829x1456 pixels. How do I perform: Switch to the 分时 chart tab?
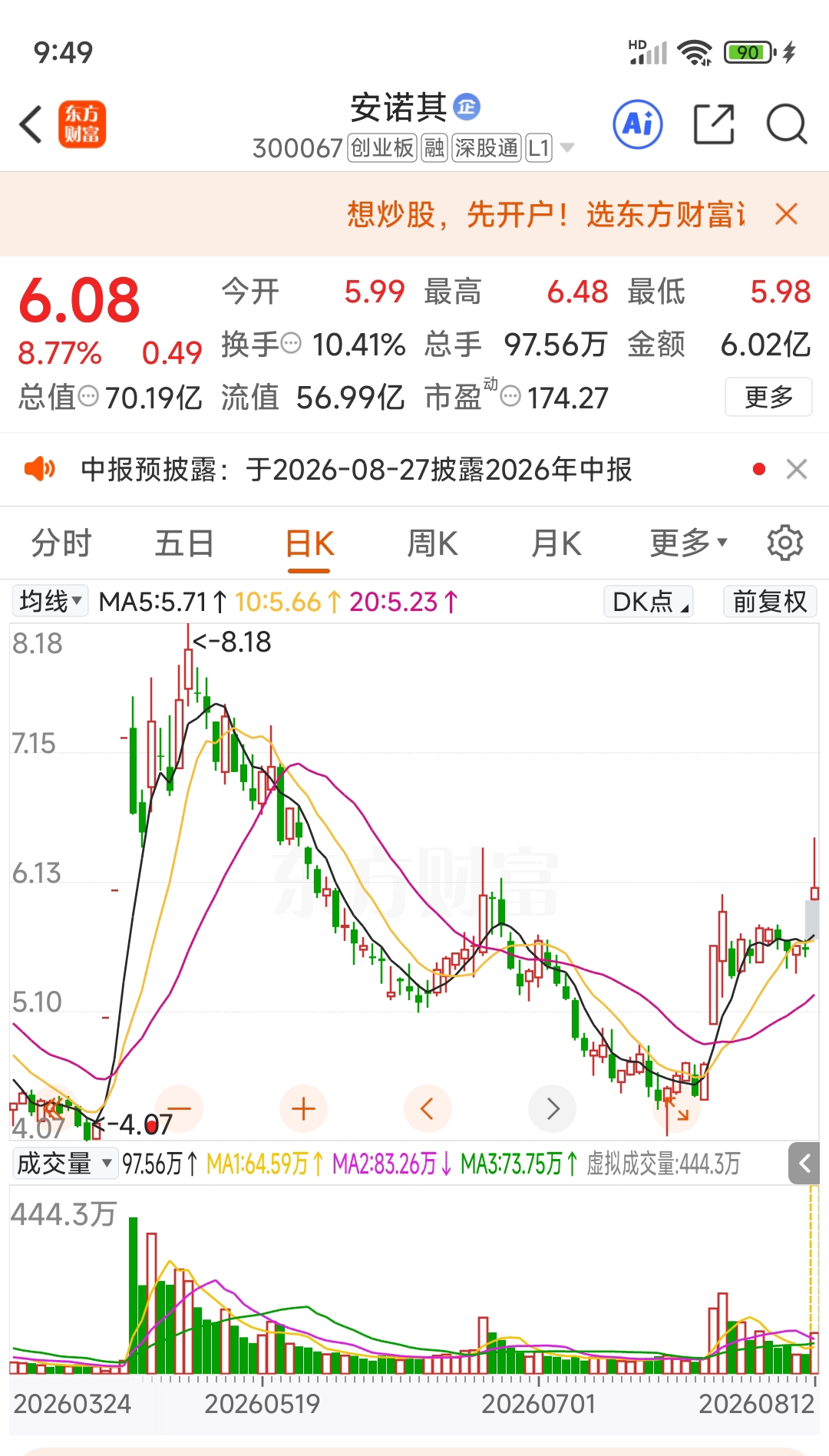coord(61,543)
